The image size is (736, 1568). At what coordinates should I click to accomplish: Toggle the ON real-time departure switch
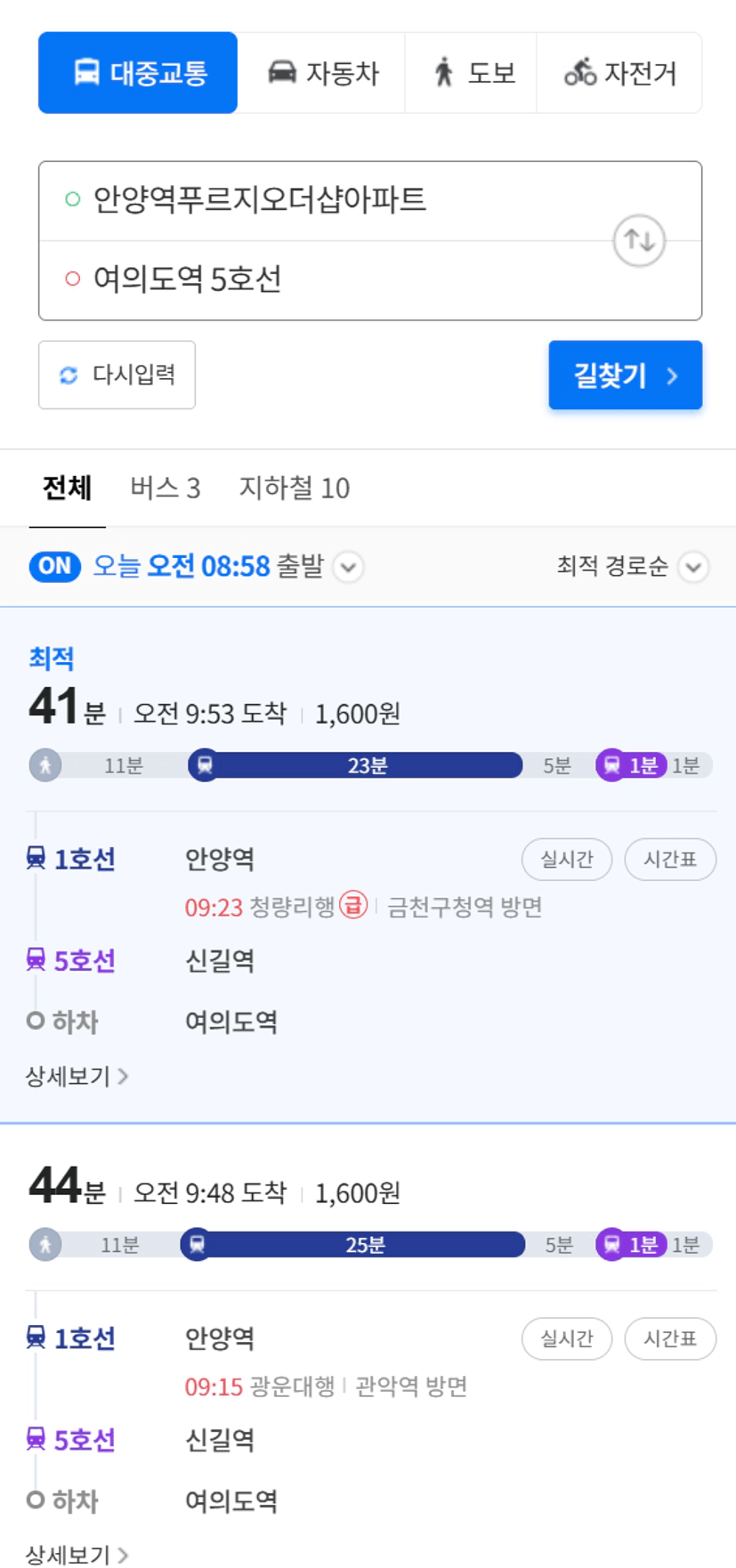(x=54, y=566)
